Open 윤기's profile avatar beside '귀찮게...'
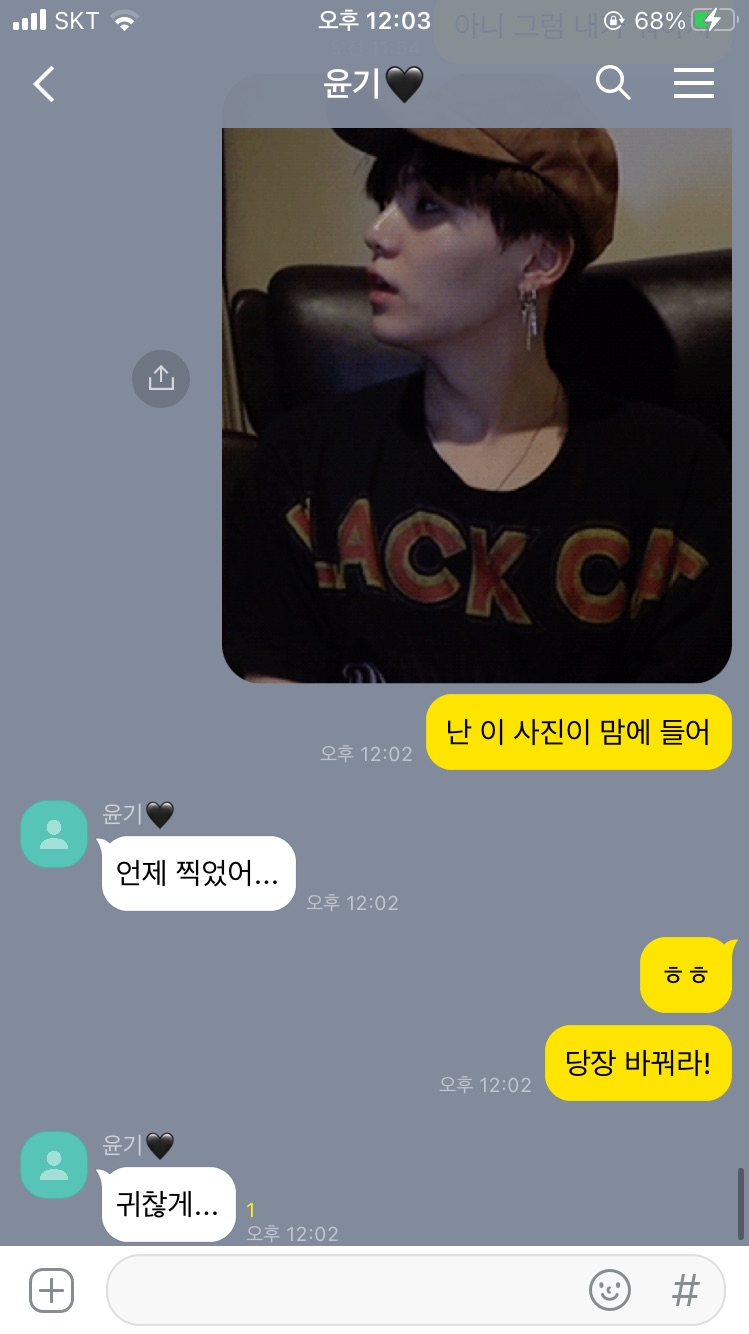This screenshot has height=1334, width=749. (x=54, y=1164)
